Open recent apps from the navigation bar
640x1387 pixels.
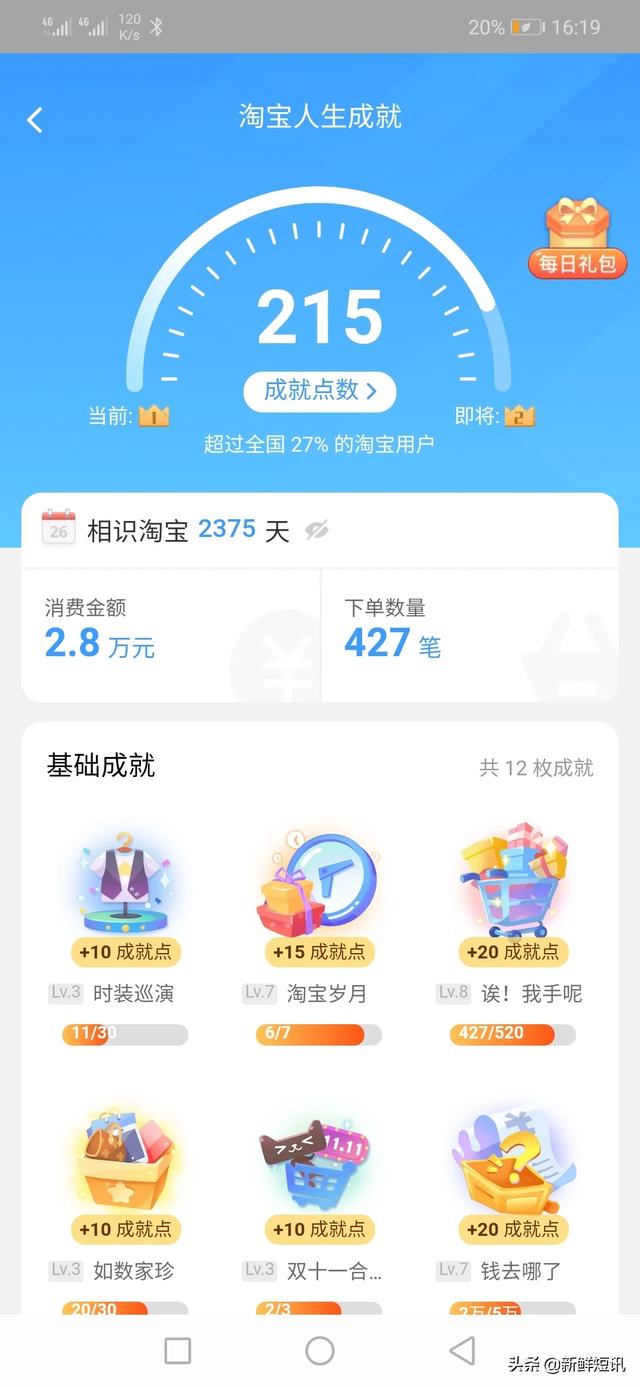pyautogui.click(x=177, y=1351)
